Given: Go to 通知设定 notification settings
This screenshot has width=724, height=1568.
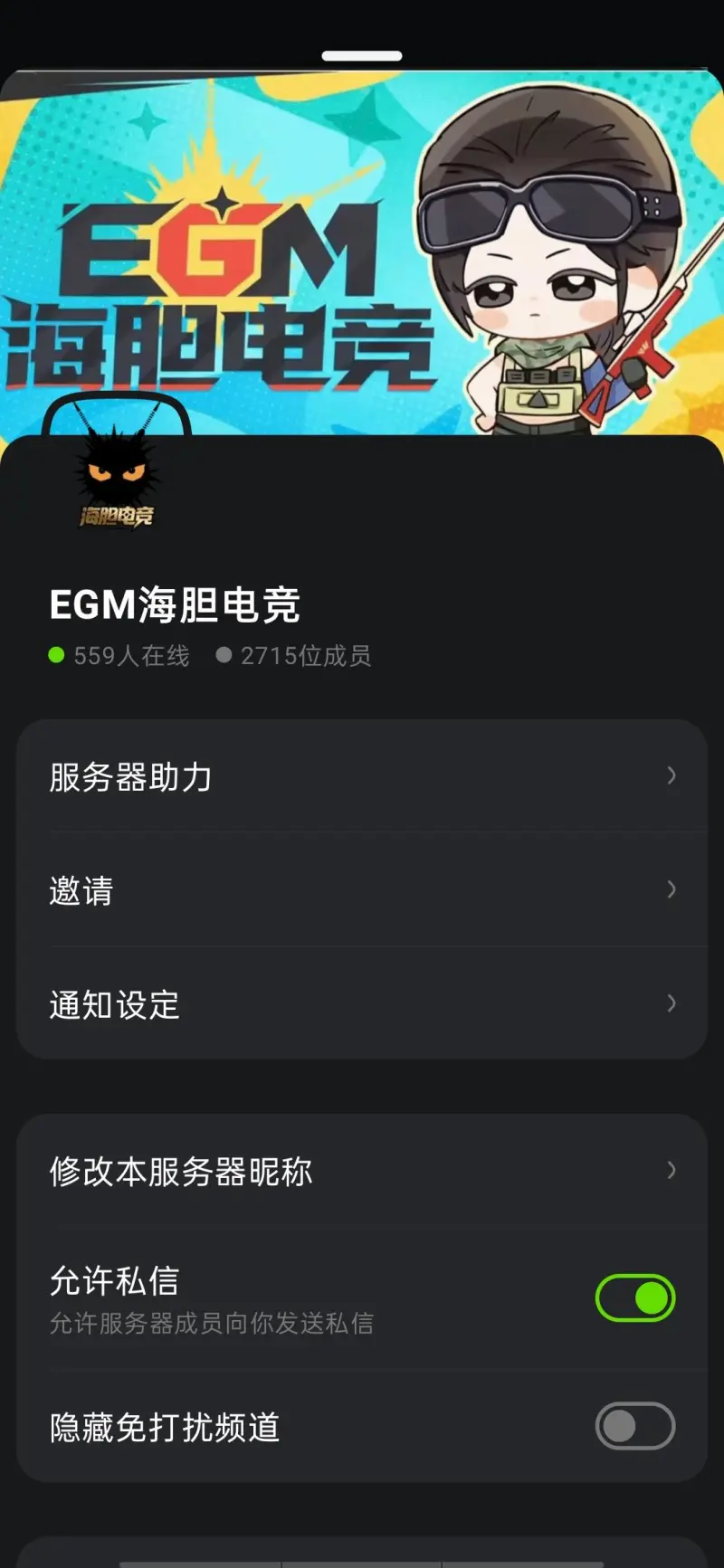Looking at the screenshot, I should 362,1003.
